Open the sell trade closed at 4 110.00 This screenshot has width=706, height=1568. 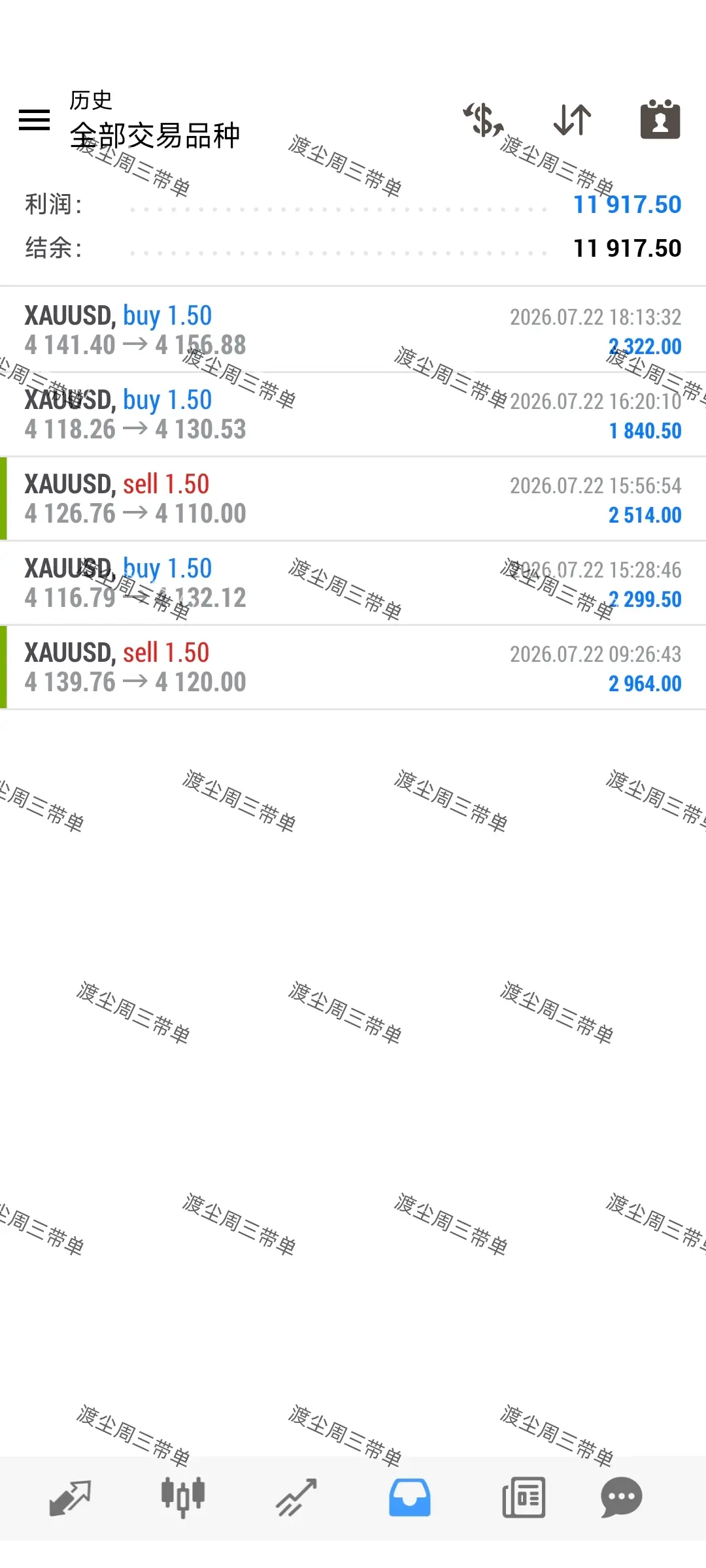pos(353,499)
